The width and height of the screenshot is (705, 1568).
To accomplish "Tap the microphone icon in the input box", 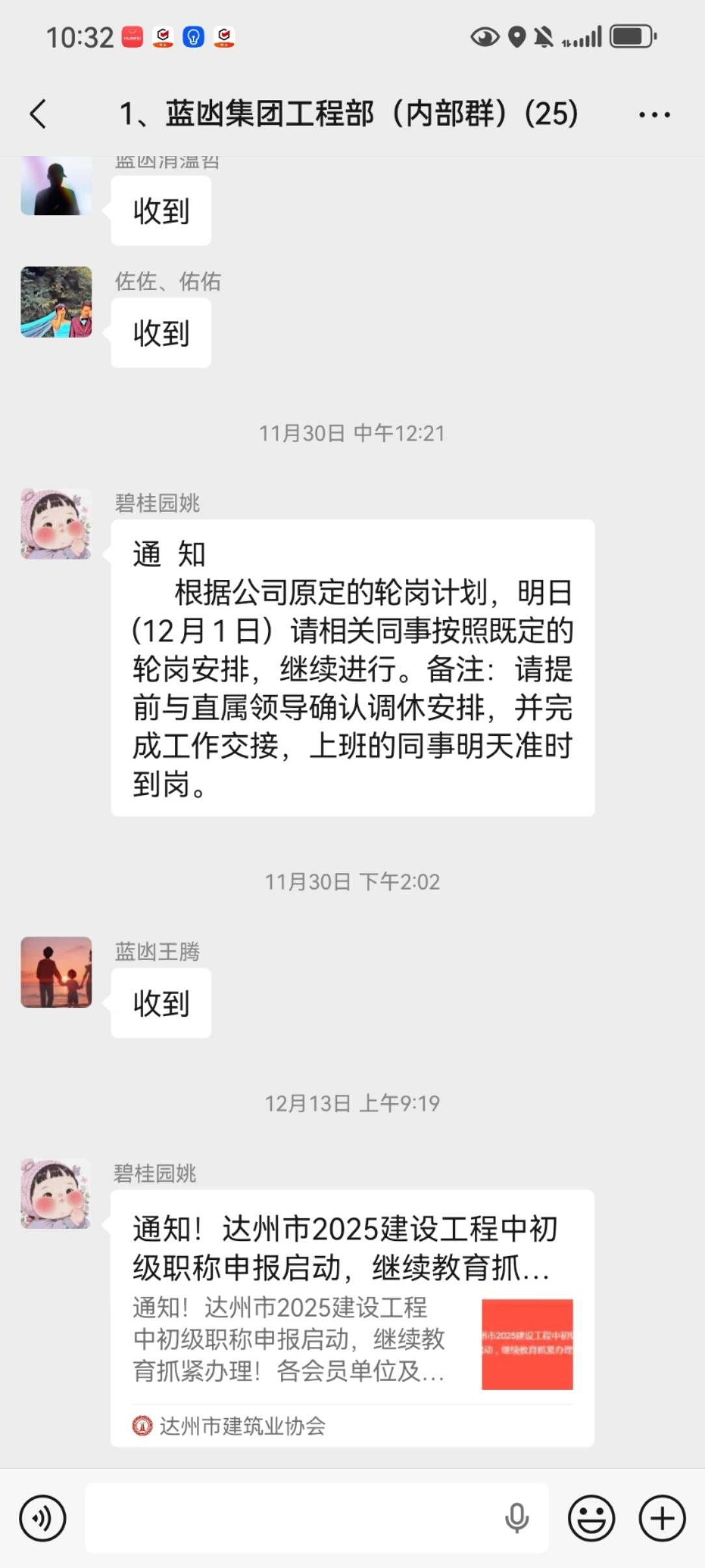I will pos(516,1519).
